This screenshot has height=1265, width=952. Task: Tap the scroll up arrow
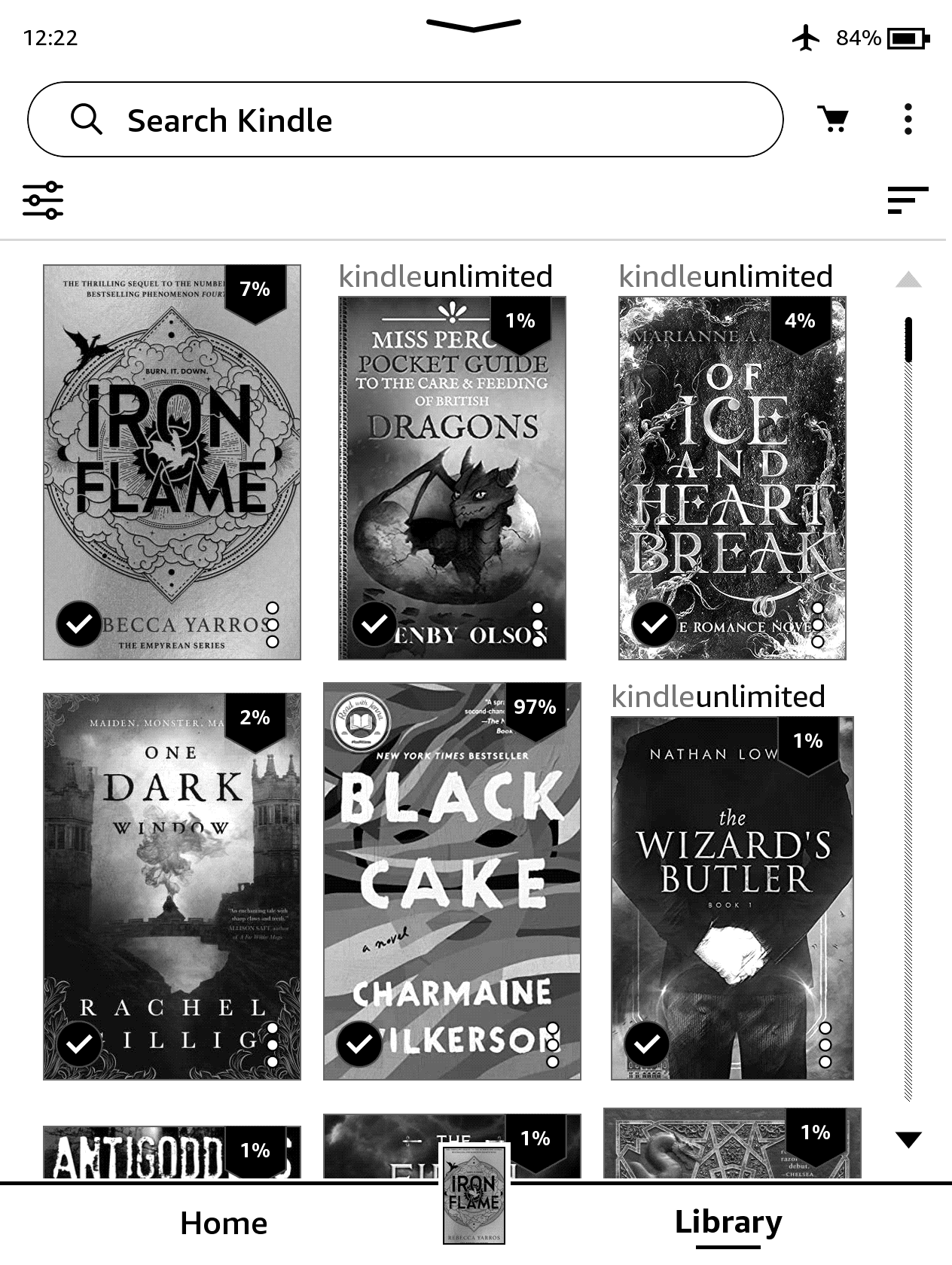pos(908,280)
